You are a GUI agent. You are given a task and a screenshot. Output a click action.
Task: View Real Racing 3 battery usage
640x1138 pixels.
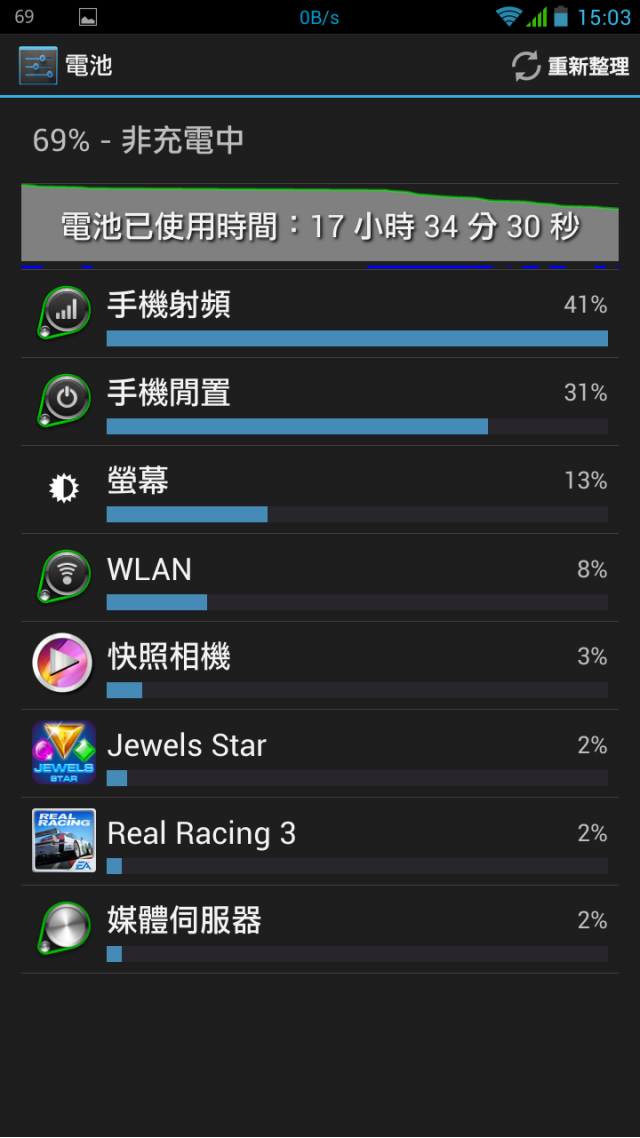(320, 842)
